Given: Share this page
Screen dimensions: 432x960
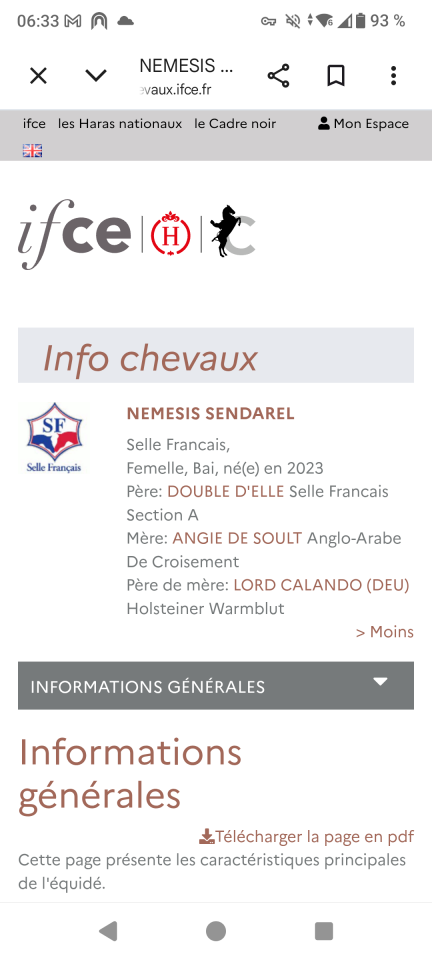Looking at the screenshot, I should click(278, 76).
